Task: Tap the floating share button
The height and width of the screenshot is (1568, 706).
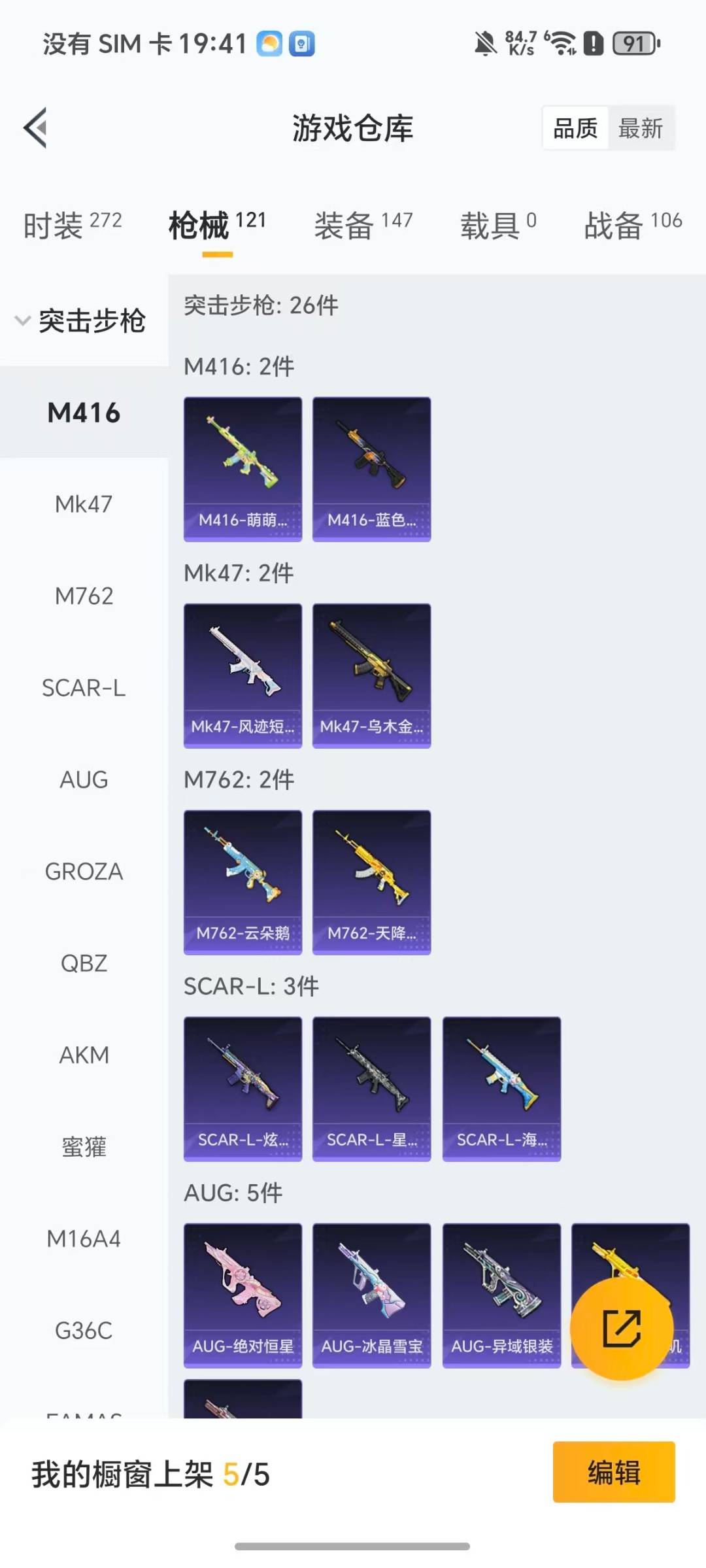Action: coord(621,1328)
